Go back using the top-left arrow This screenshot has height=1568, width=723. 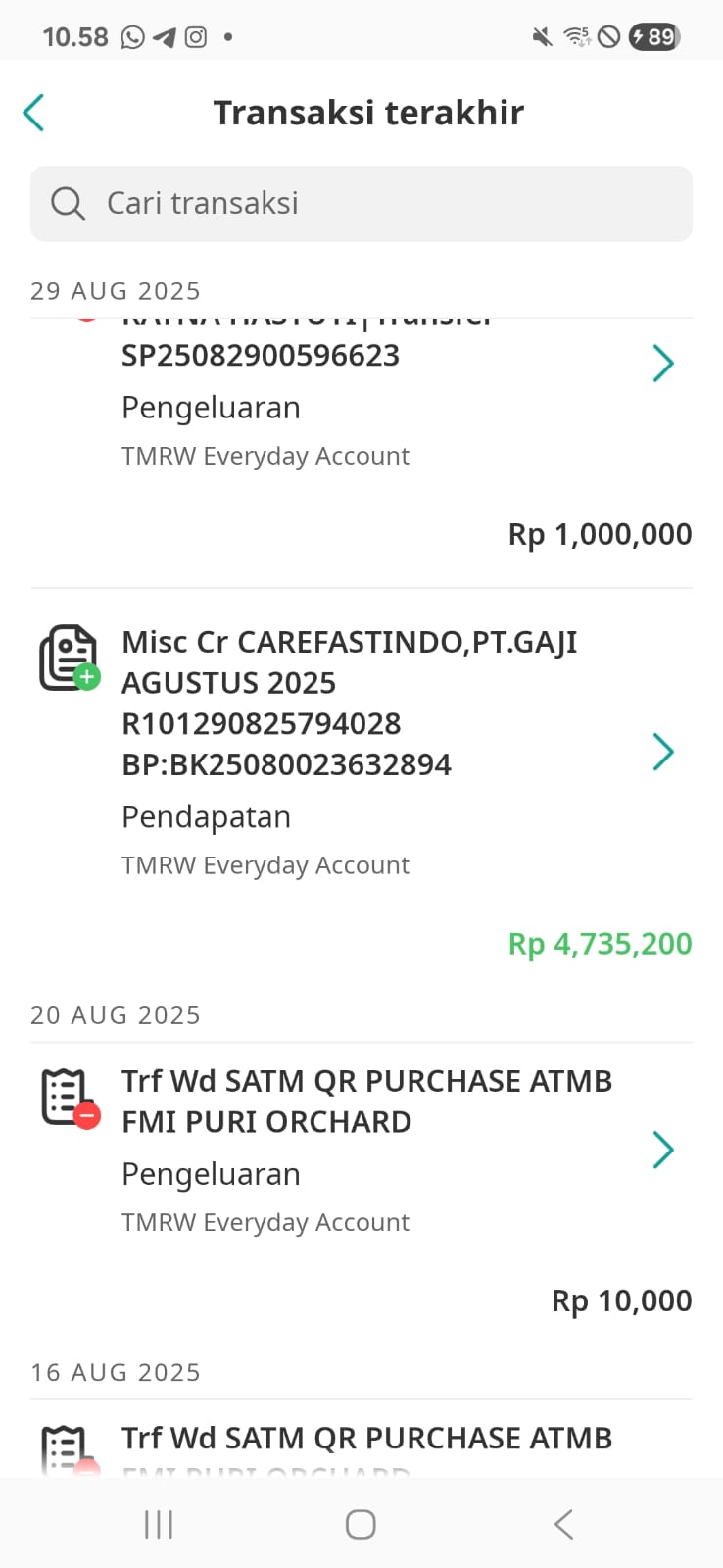tap(34, 113)
